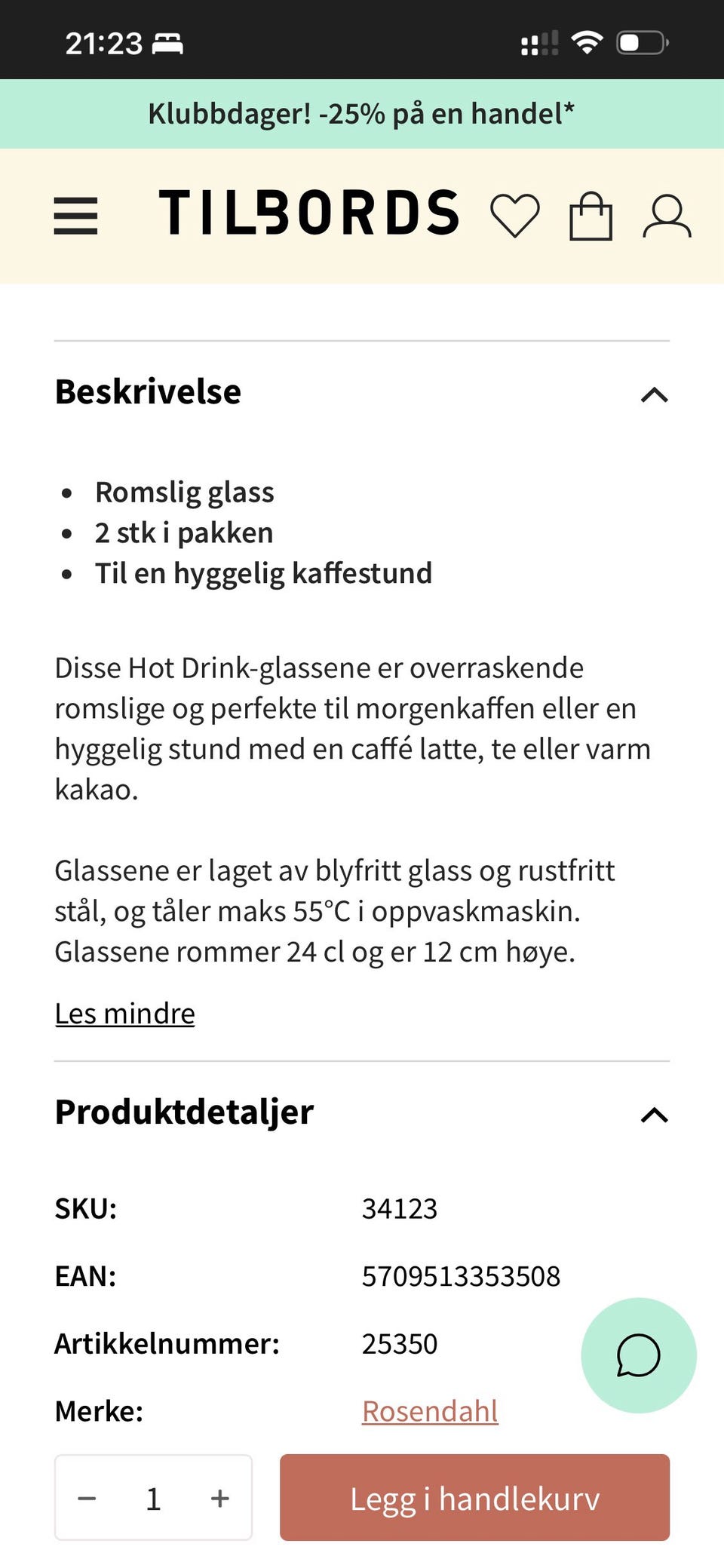Decrease quantity with the minus button
Viewport: 724px width, 1568px height.
[87, 1498]
